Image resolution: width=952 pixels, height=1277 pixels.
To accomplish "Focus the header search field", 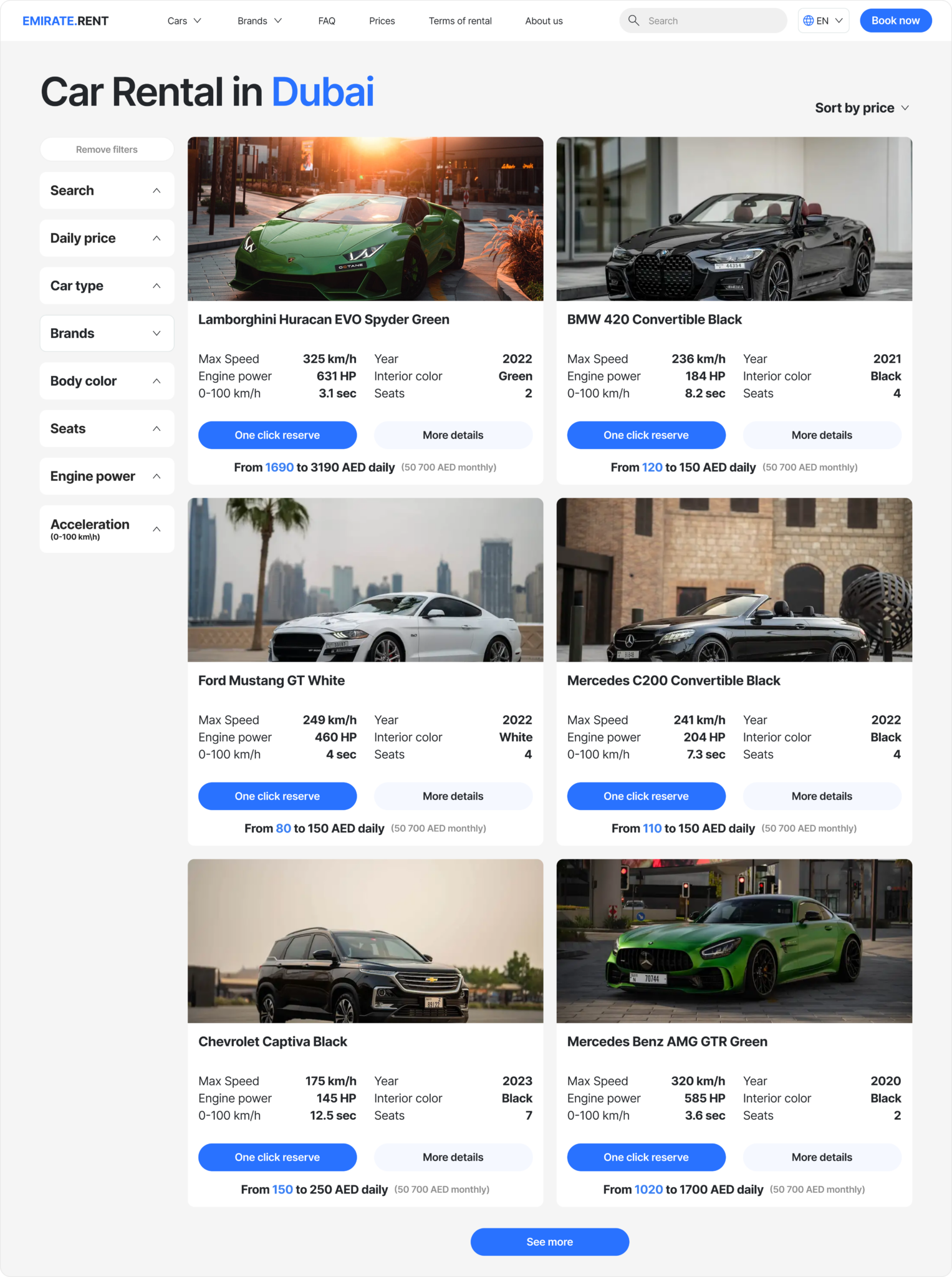I will pyautogui.click(x=711, y=21).
